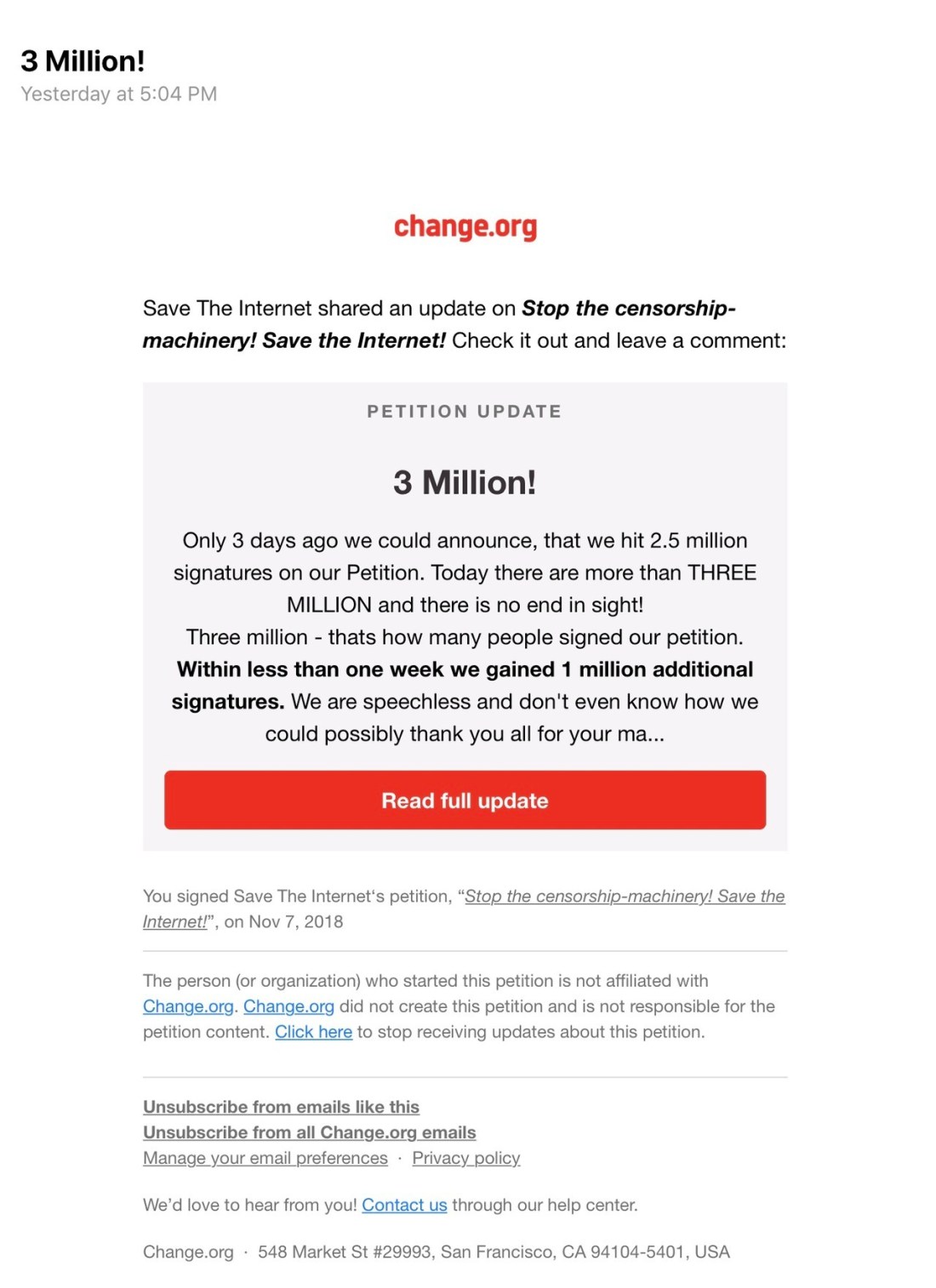The width and height of the screenshot is (936, 1288).
Task: Tap the Contact us link
Action: pos(404,1205)
